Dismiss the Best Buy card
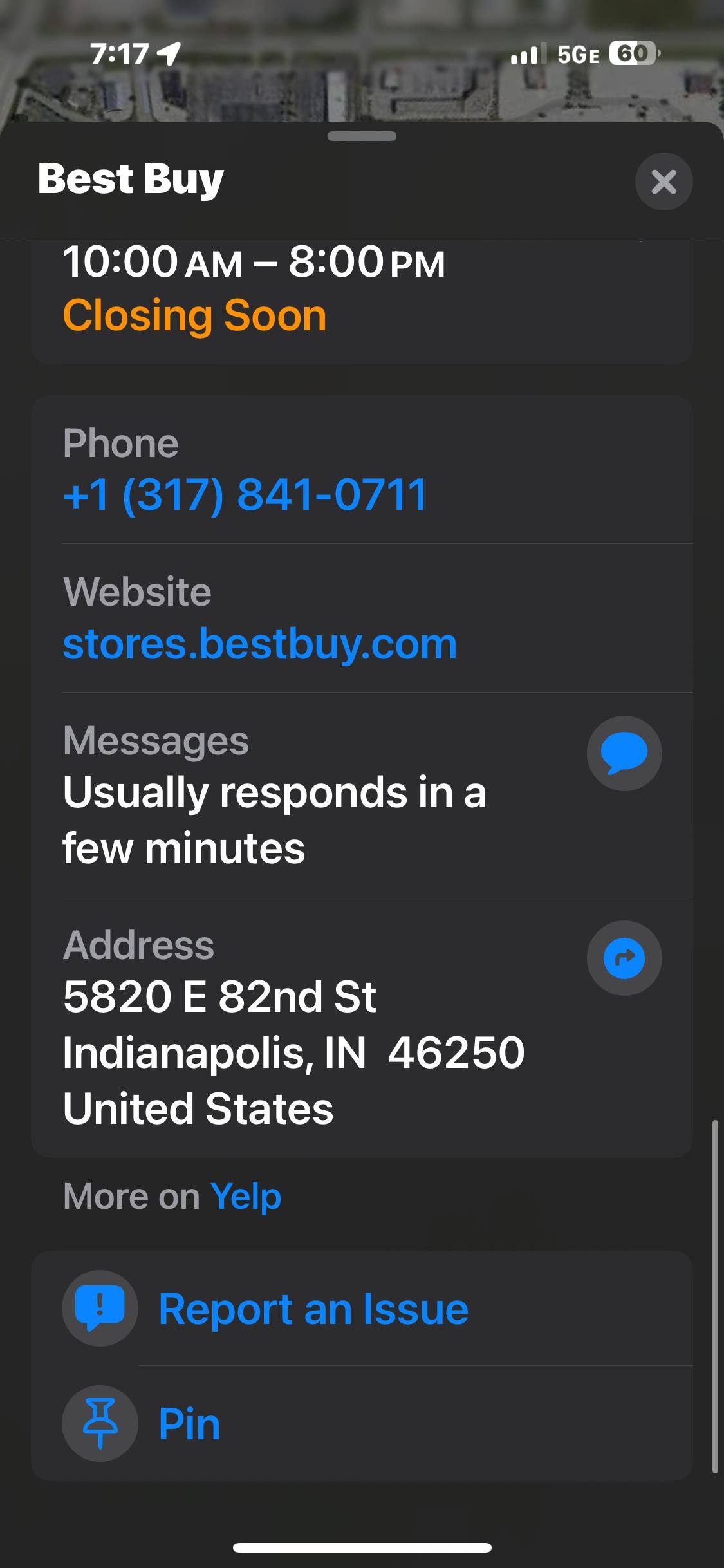The height and width of the screenshot is (1568, 724). point(663,182)
